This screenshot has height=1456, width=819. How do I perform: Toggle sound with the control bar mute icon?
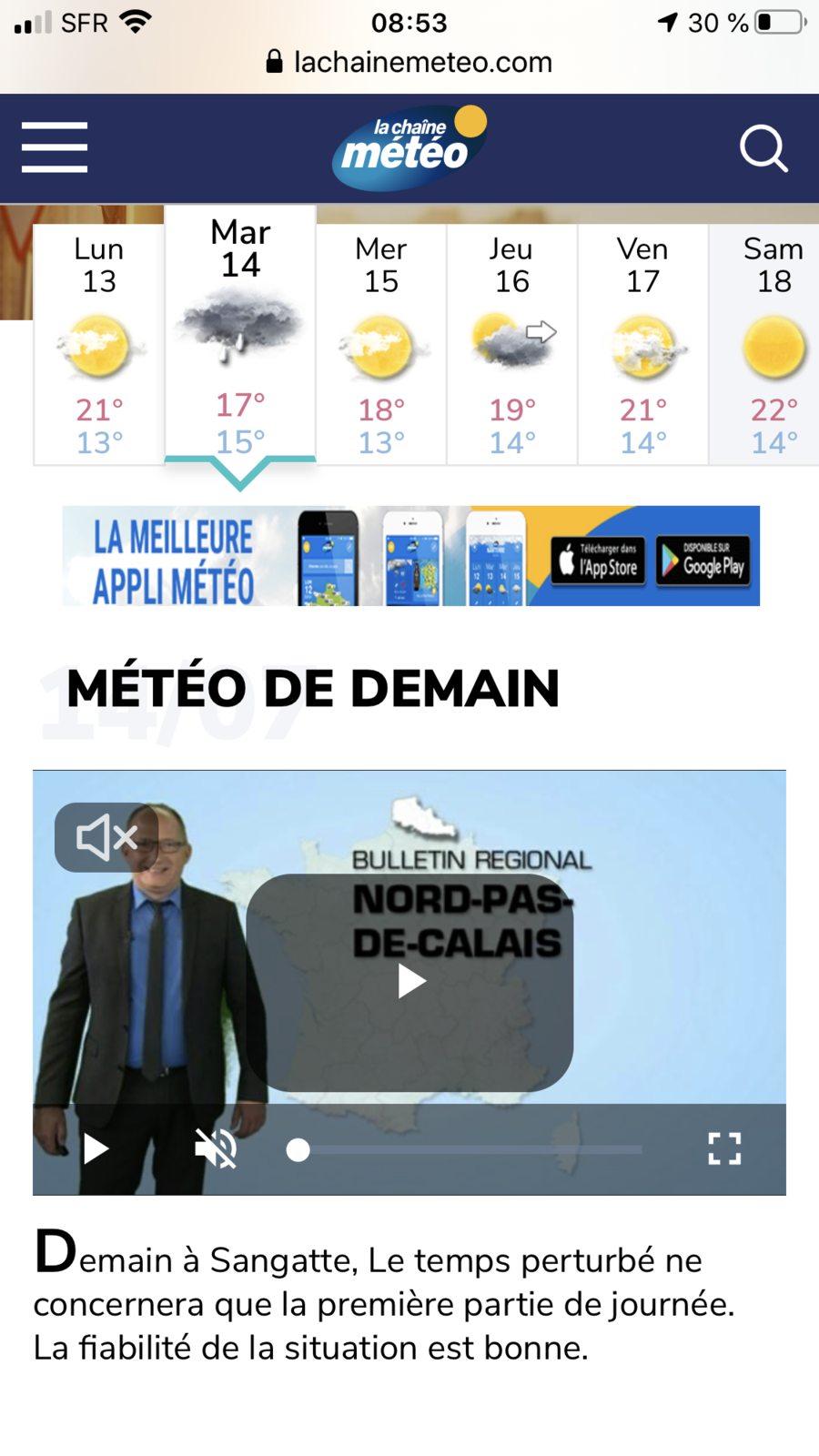(x=216, y=1149)
